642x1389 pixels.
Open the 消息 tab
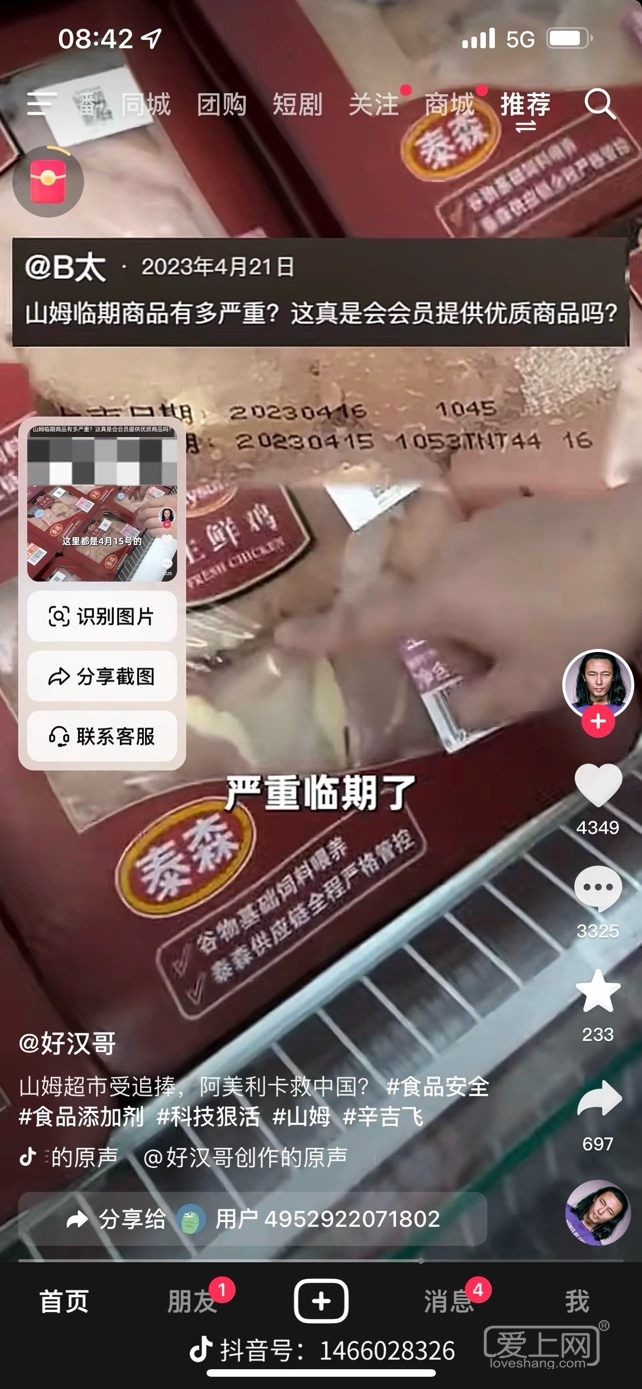point(449,1301)
